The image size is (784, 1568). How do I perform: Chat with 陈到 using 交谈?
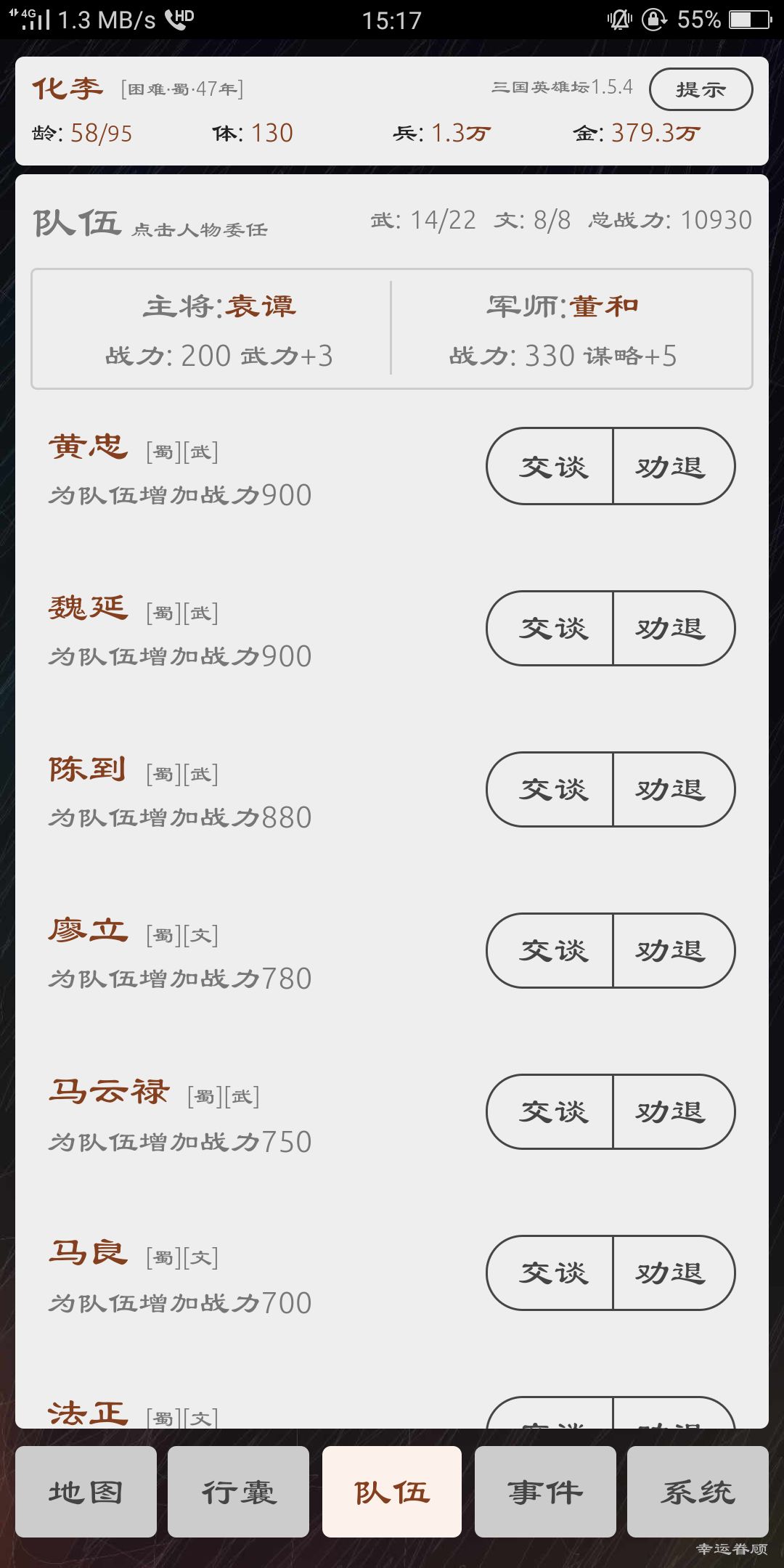click(x=552, y=790)
